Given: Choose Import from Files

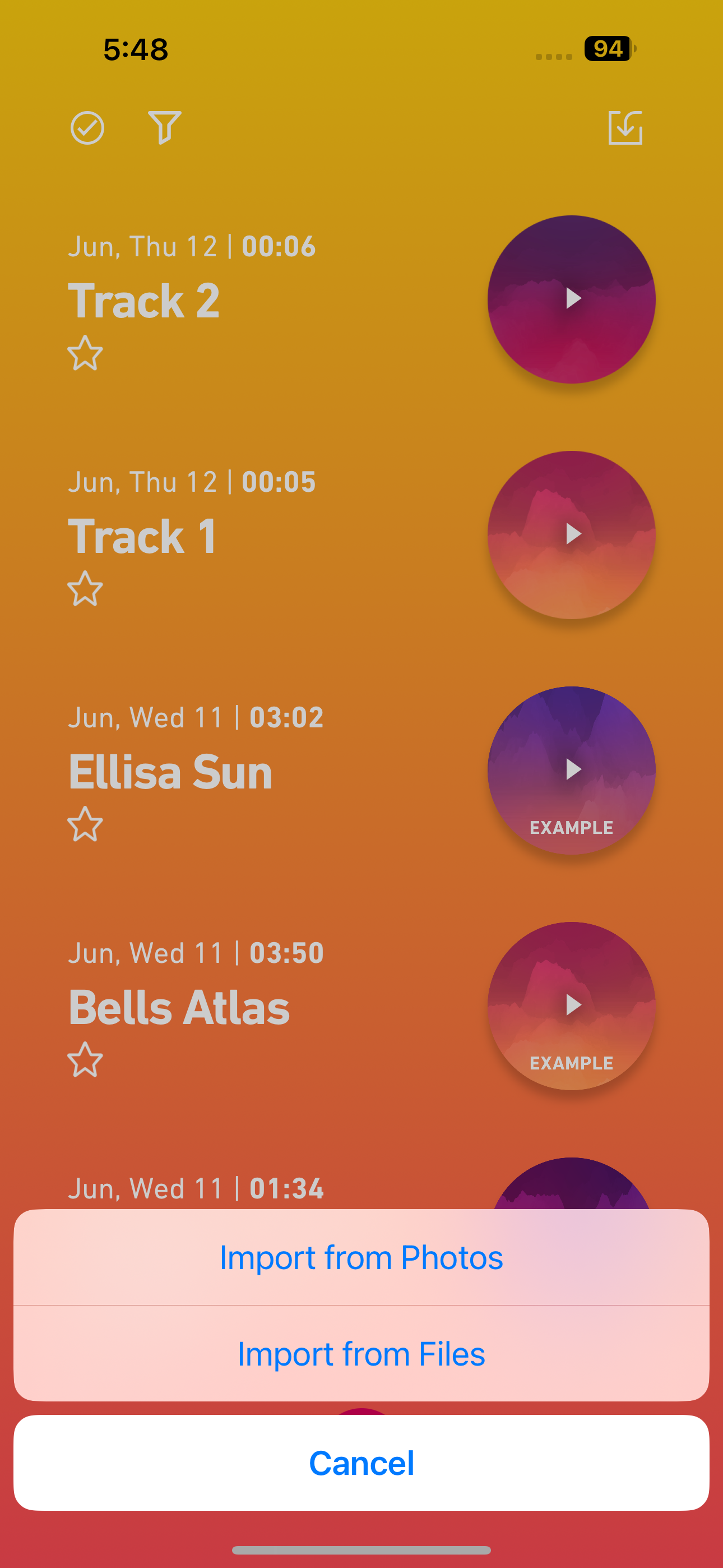Looking at the screenshot, I should click(x=361, y=1353).
